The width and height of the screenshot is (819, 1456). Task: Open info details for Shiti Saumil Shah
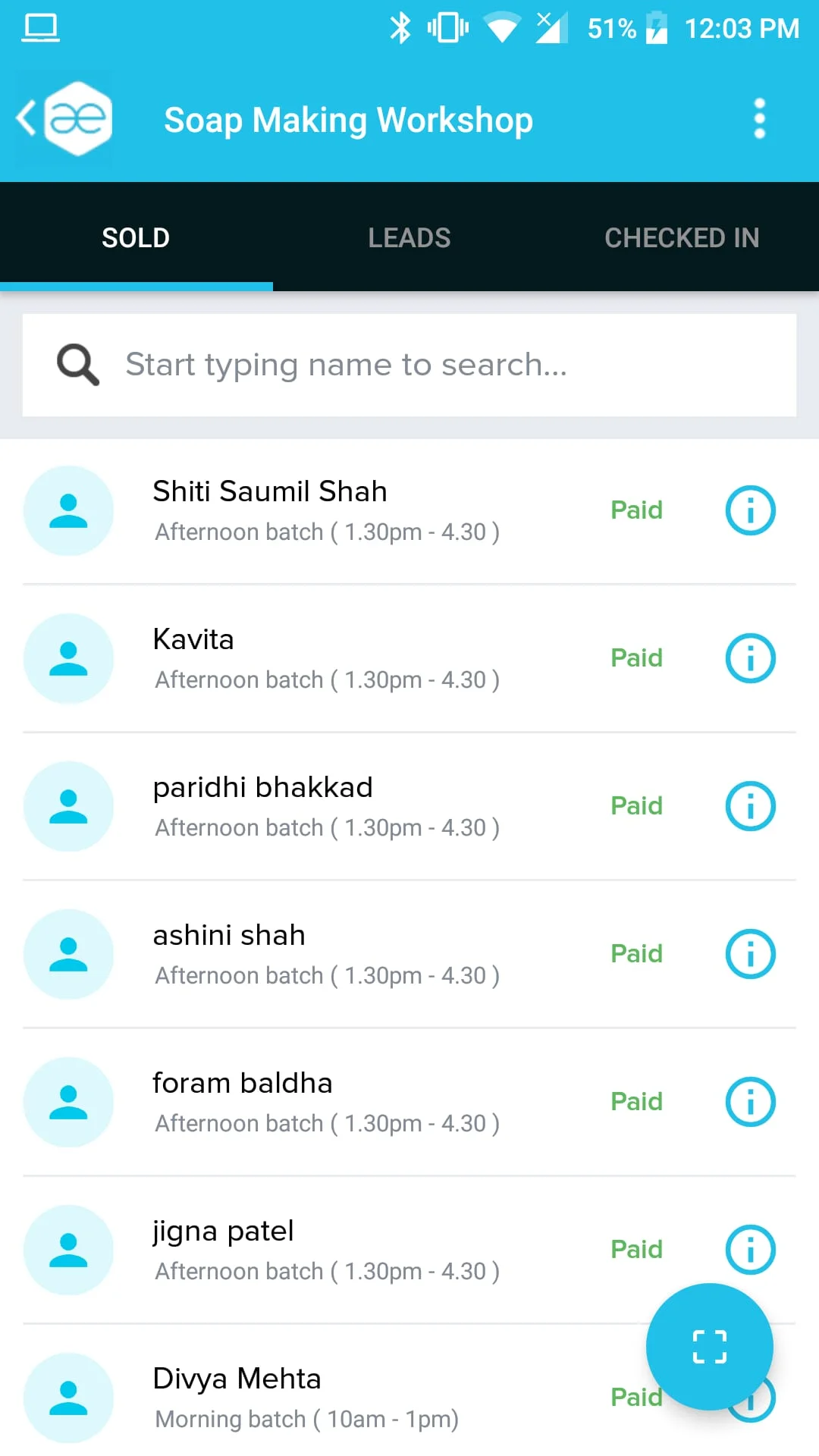coord(750,510)
